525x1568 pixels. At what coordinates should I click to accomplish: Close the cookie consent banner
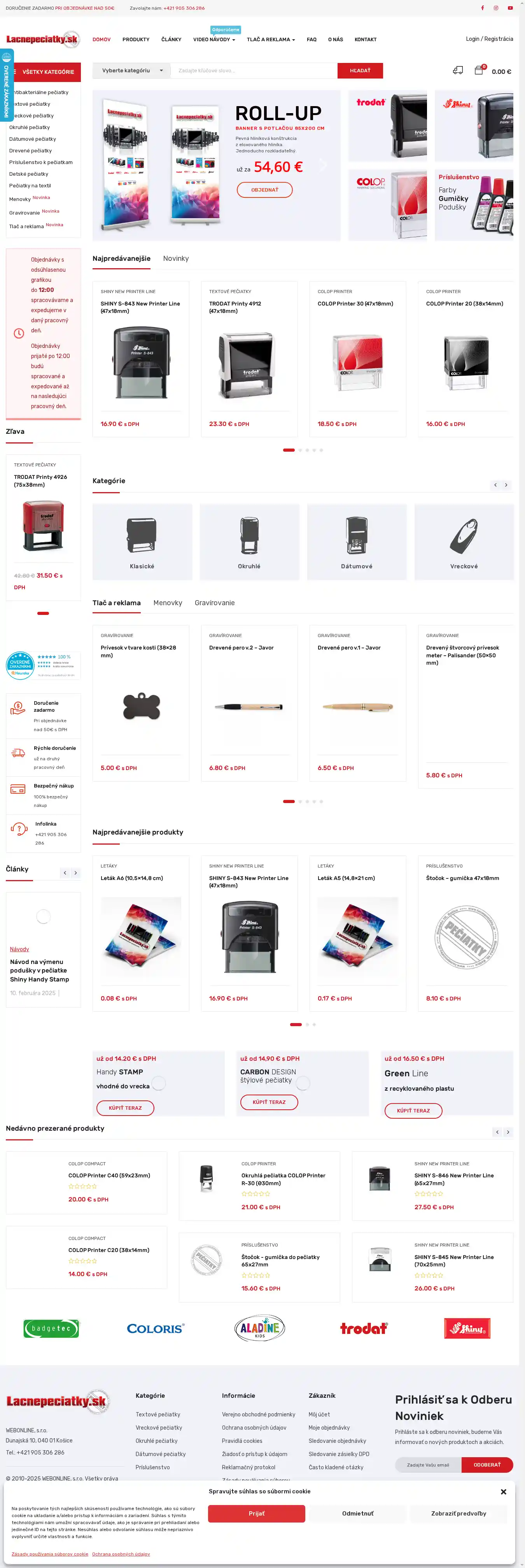coord(503,1491)
